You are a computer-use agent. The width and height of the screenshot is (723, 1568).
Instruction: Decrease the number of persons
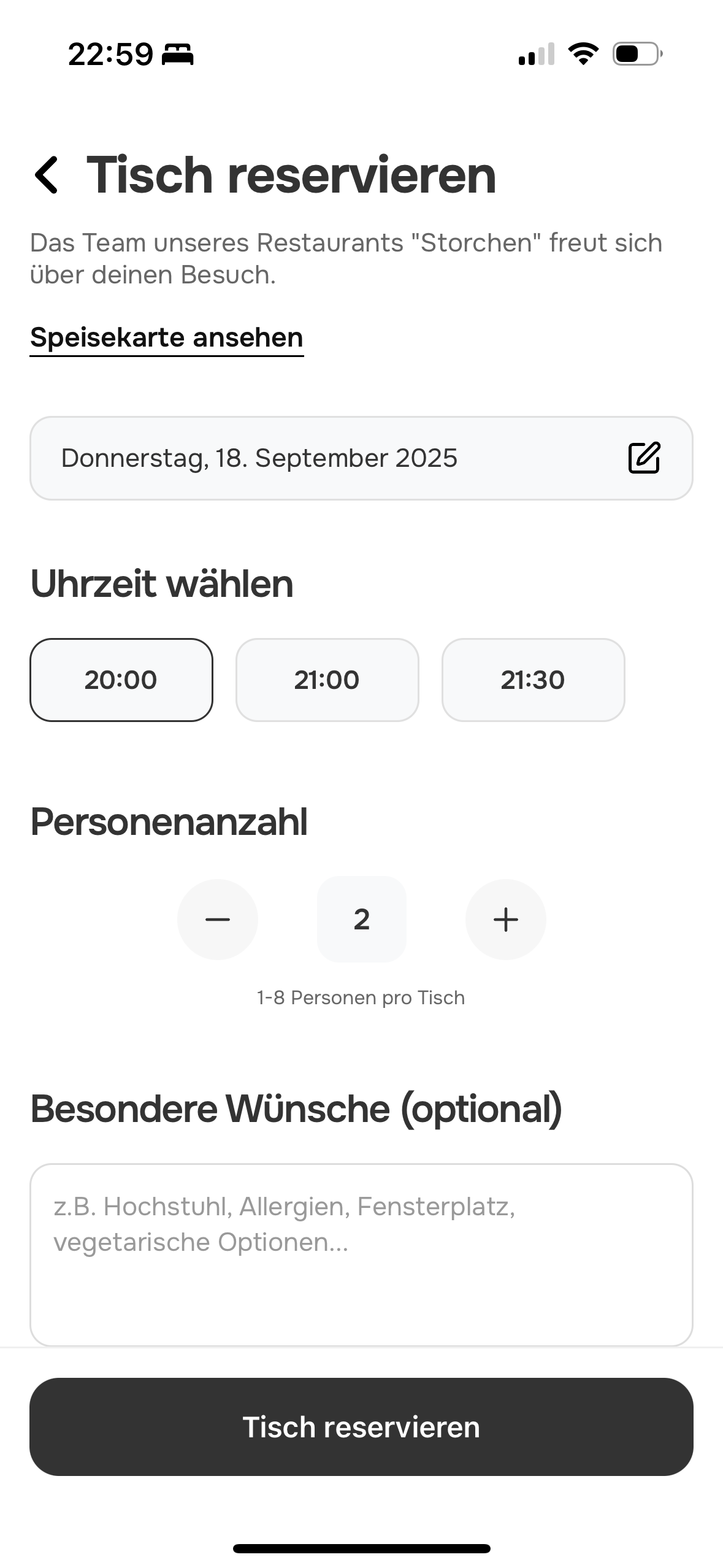point(218,919)
